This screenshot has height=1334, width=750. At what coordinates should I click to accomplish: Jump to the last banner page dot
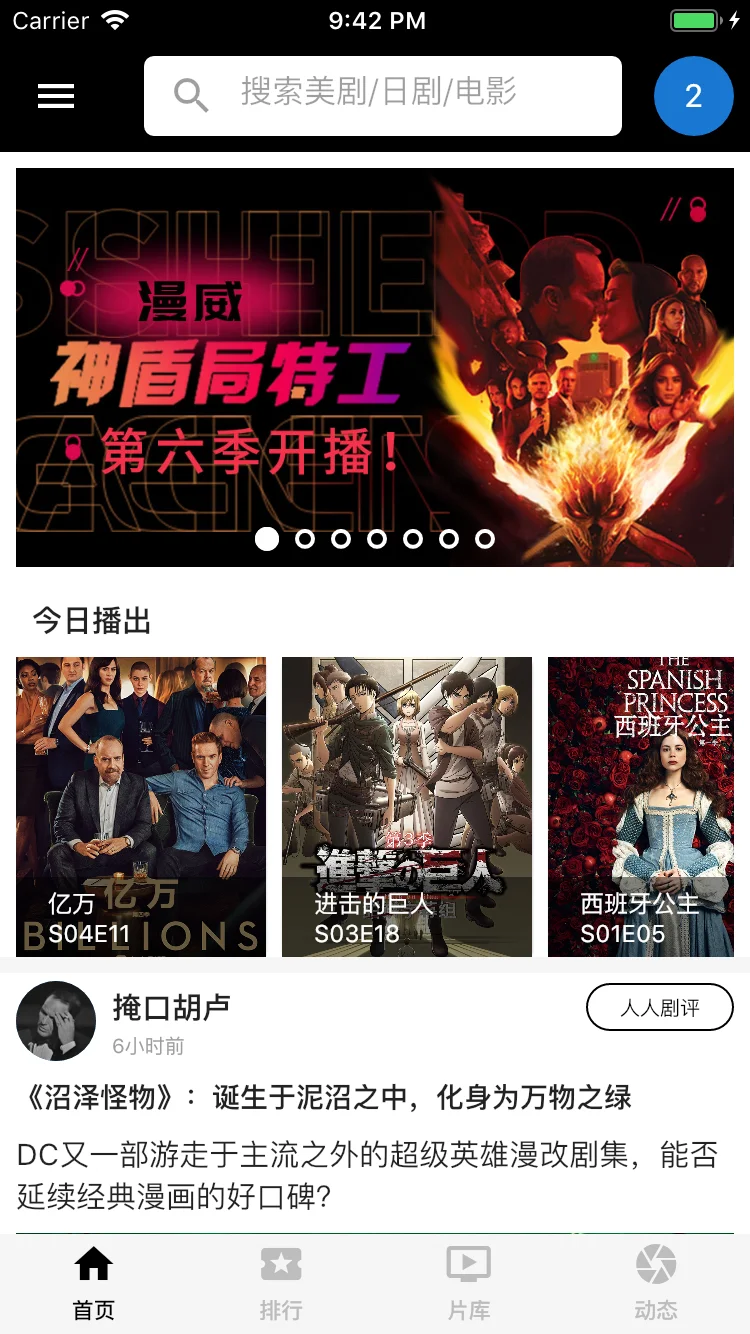(485, 539)
